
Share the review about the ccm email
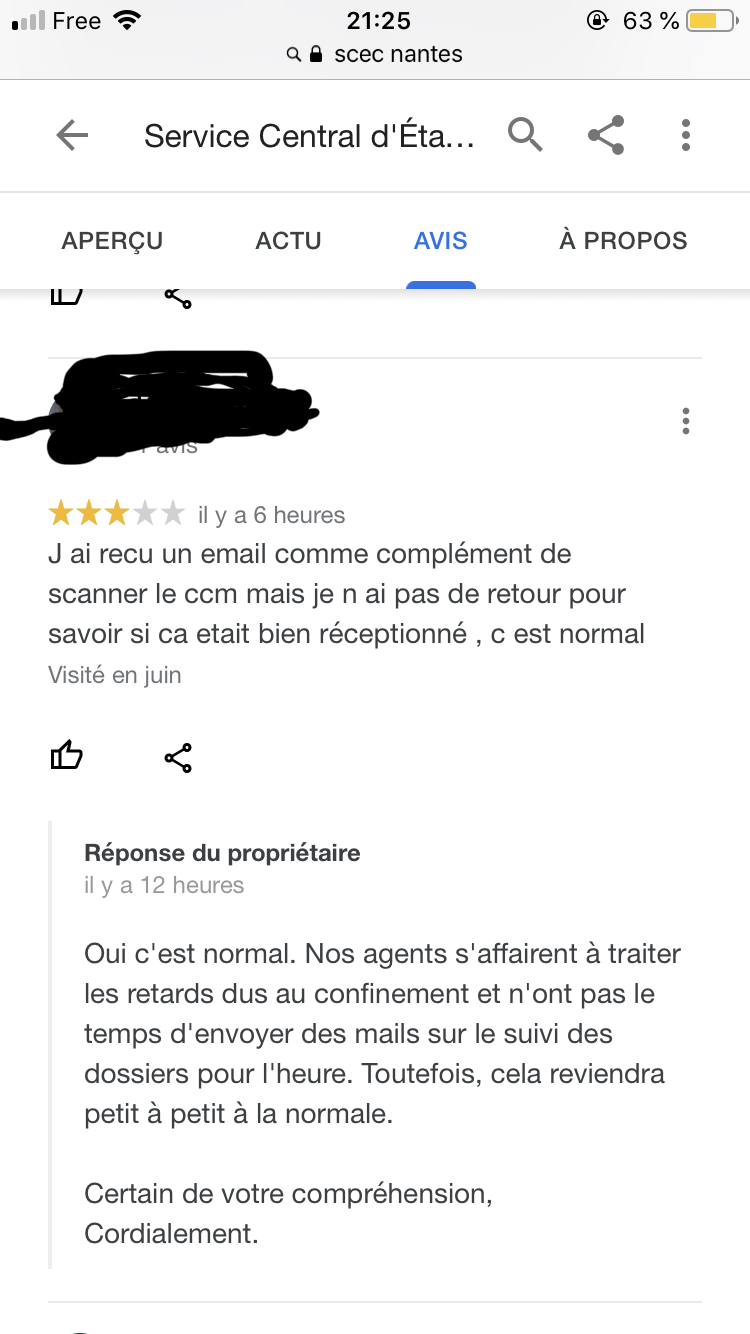178,758
